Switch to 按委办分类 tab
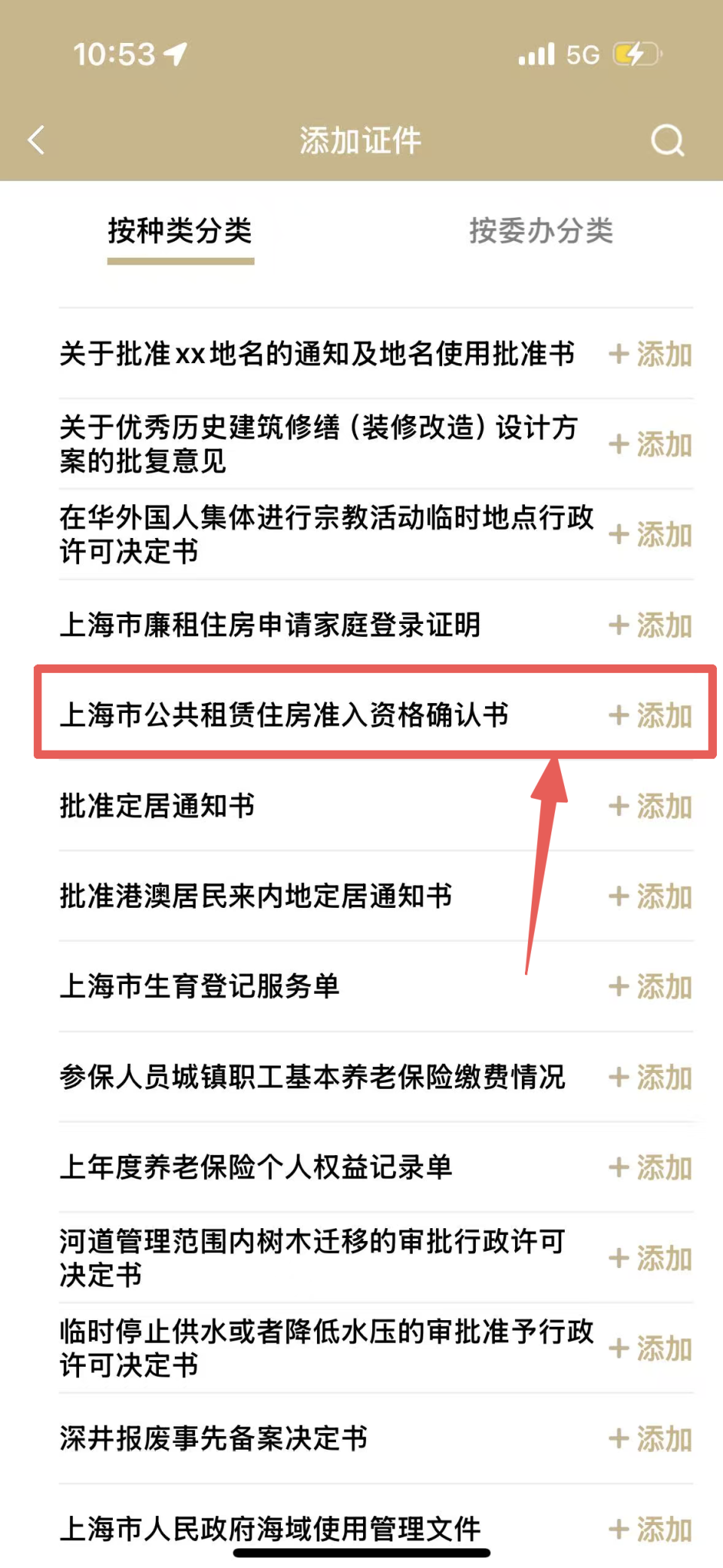The width and height of the screenshot is (723, 1568). (x=541, y=231)
